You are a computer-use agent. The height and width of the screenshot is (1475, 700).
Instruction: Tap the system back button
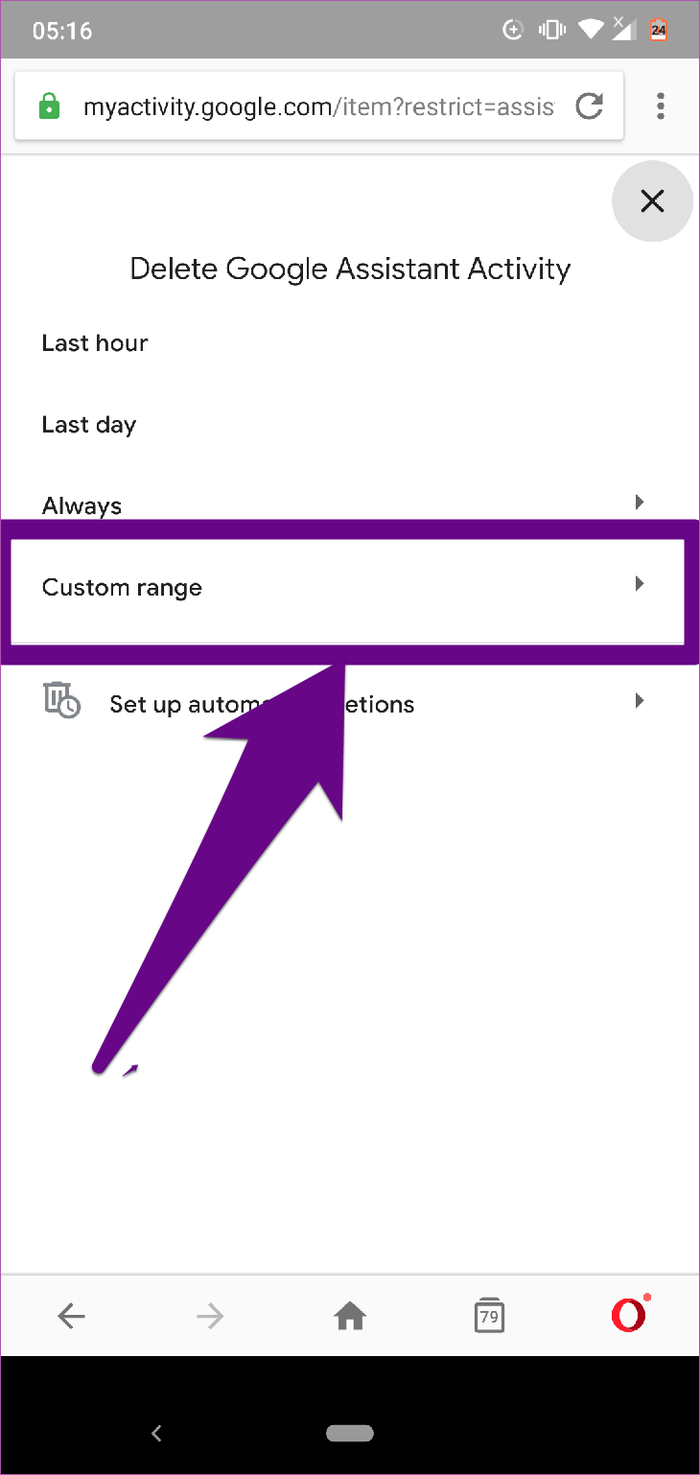click(156, 1433)
